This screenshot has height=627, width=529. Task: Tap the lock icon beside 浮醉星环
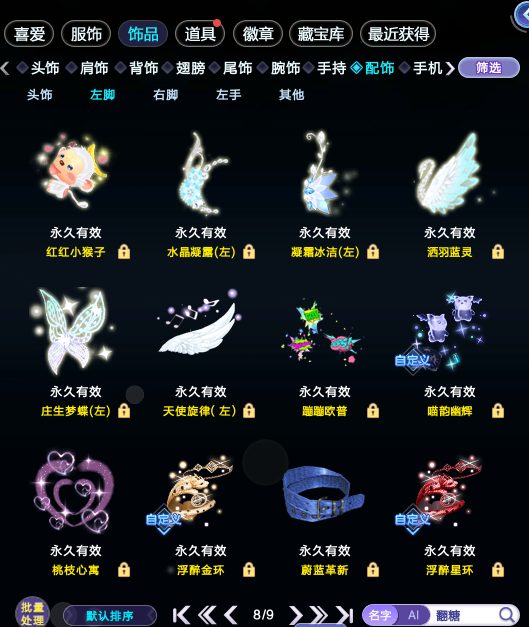[x=498, y=569]
